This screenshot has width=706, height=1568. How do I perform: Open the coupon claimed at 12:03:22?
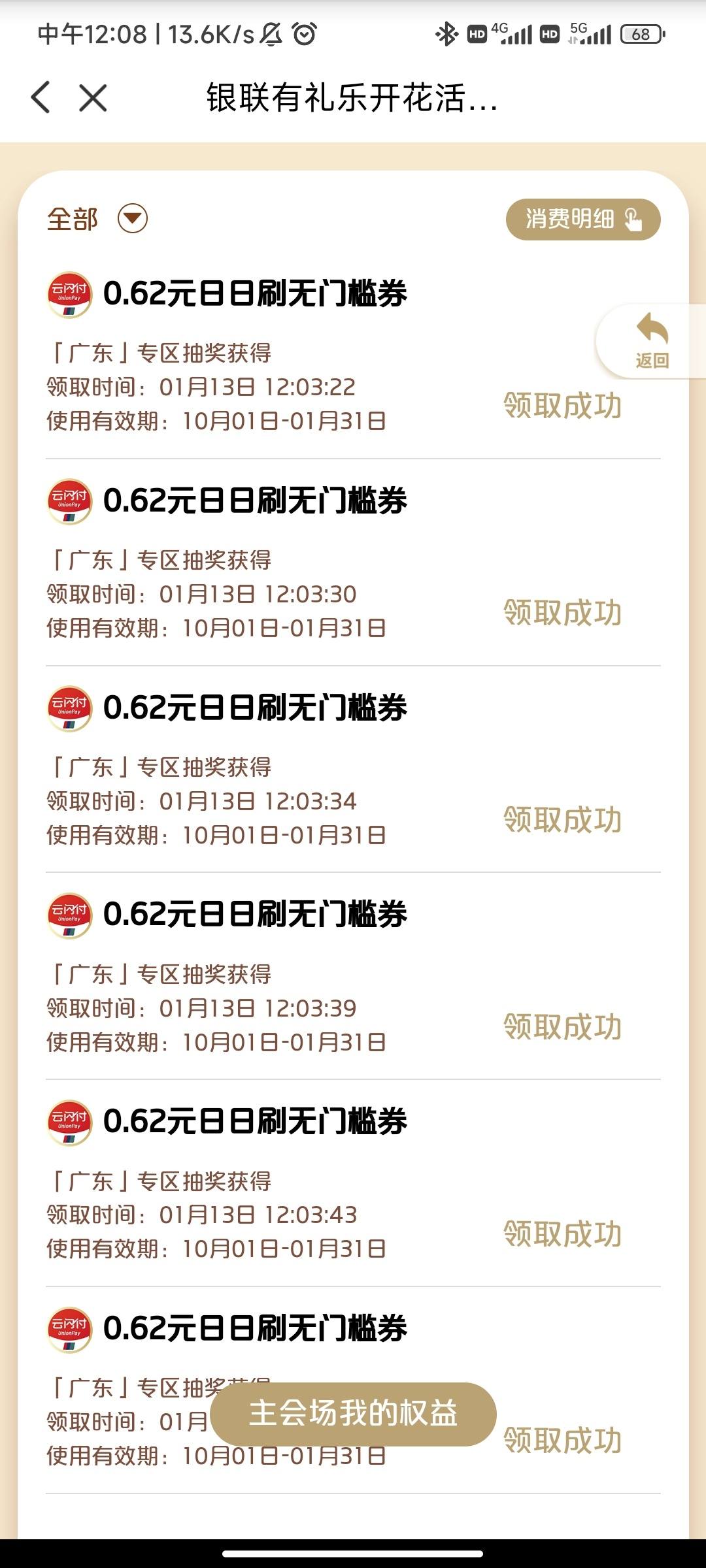click(x=353, y=355)
